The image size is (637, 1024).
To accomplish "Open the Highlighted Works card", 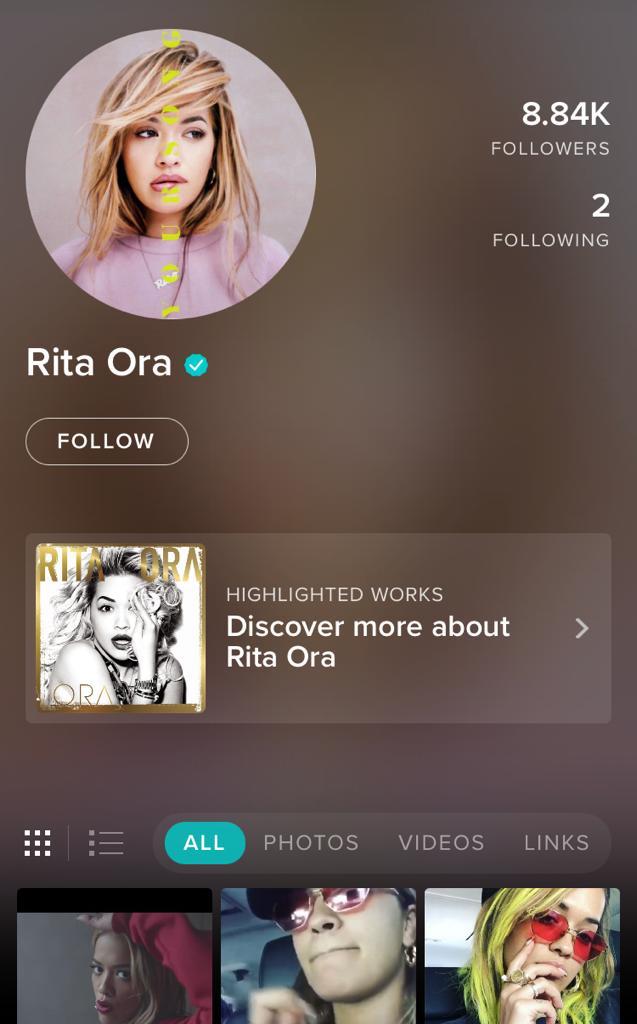I will pyautogui.click(x=318, y=628).
